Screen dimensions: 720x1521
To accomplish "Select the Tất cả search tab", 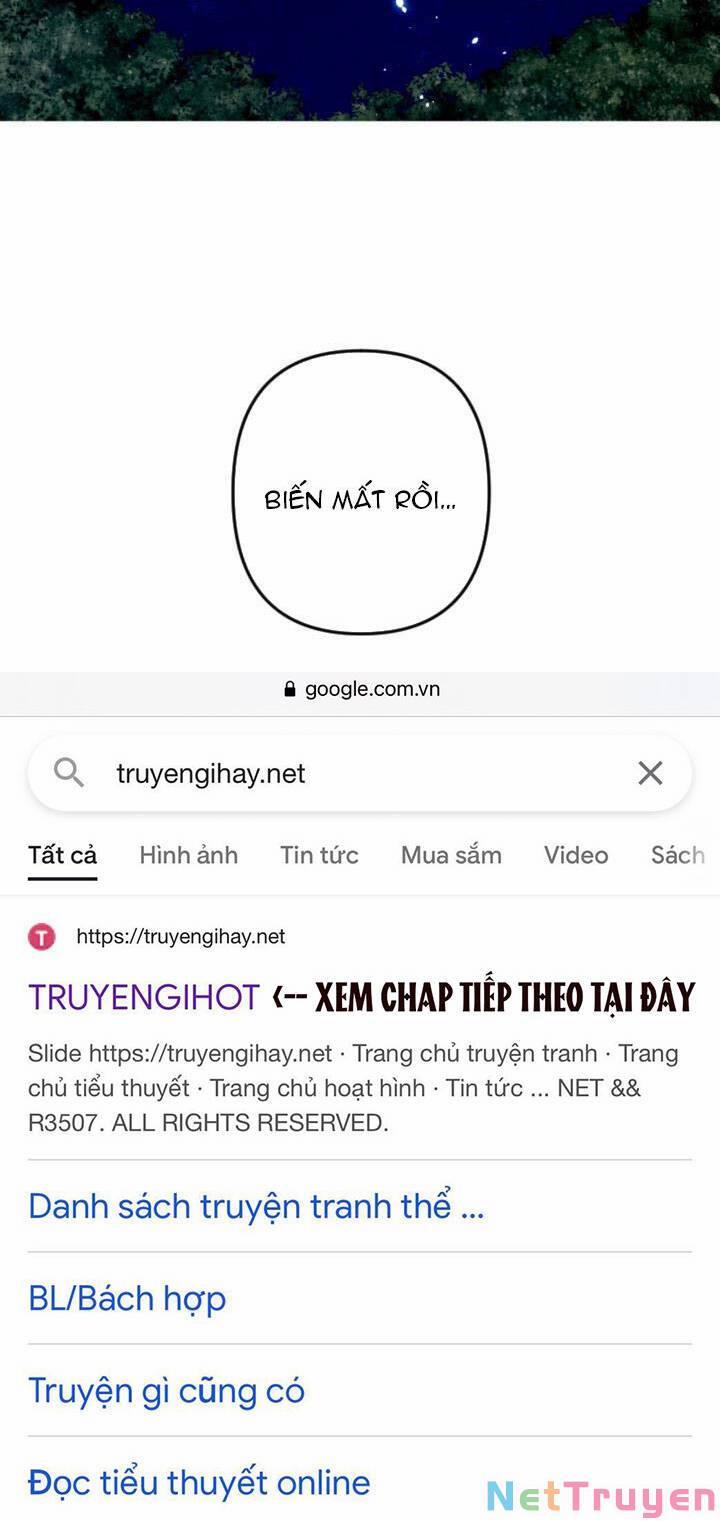I will click(62, 855).
